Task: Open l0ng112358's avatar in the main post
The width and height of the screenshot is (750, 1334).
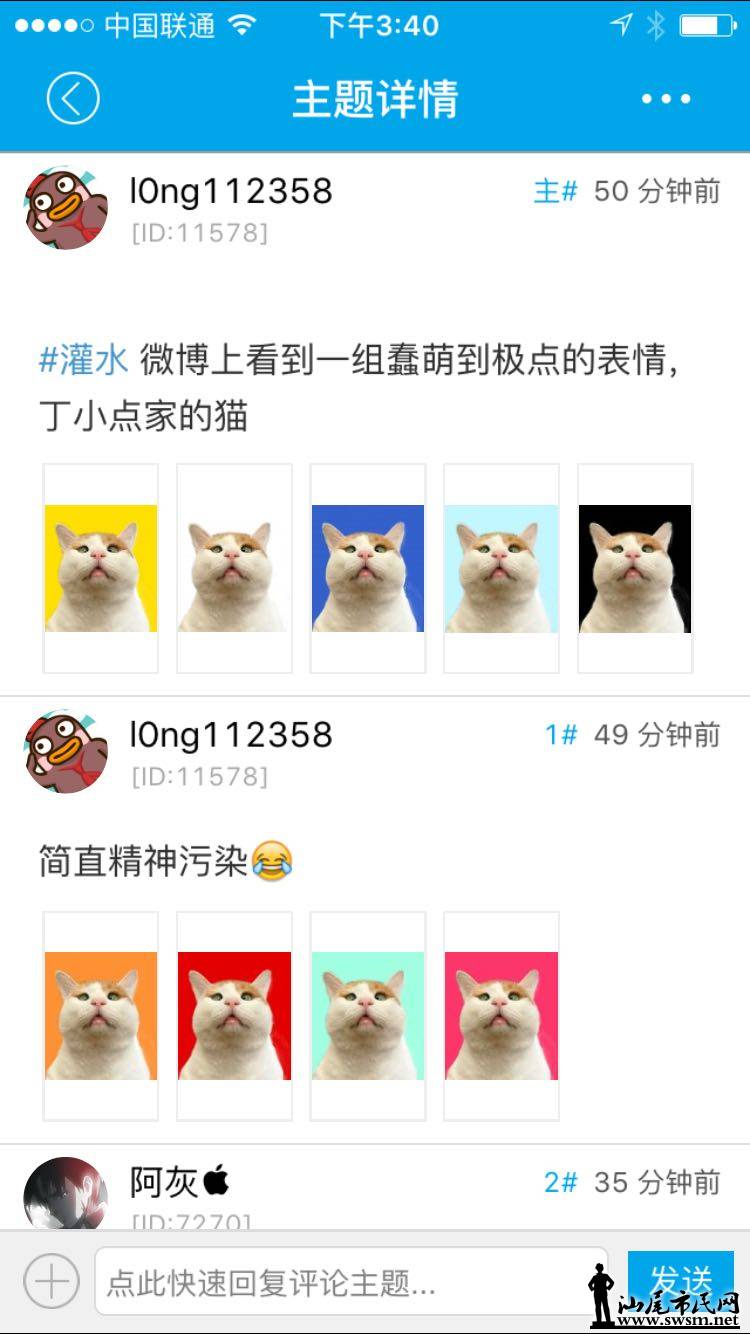Action: click(x=66, y=208)
